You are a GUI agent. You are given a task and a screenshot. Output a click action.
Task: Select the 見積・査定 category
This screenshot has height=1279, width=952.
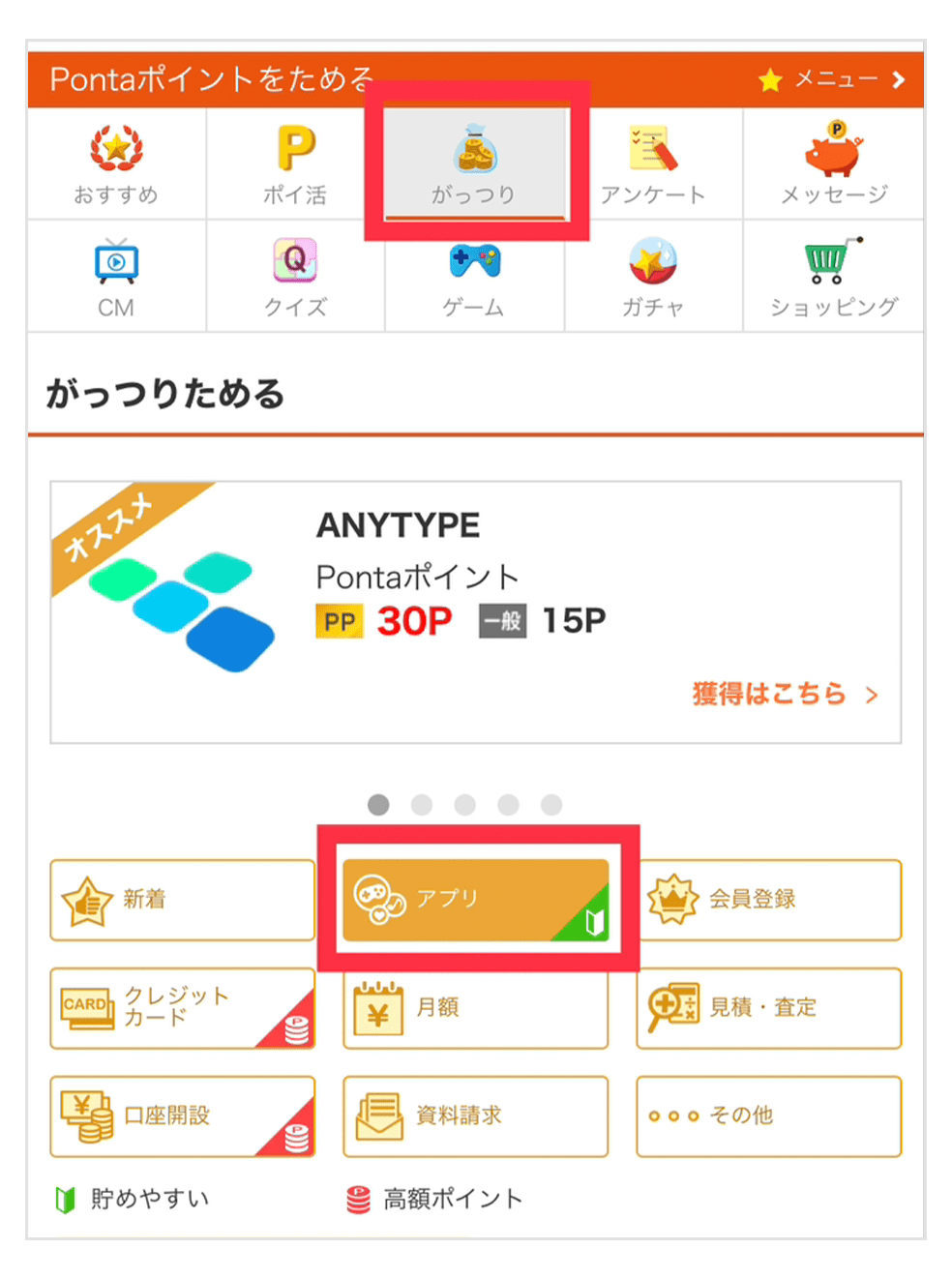pos(768,1008)
